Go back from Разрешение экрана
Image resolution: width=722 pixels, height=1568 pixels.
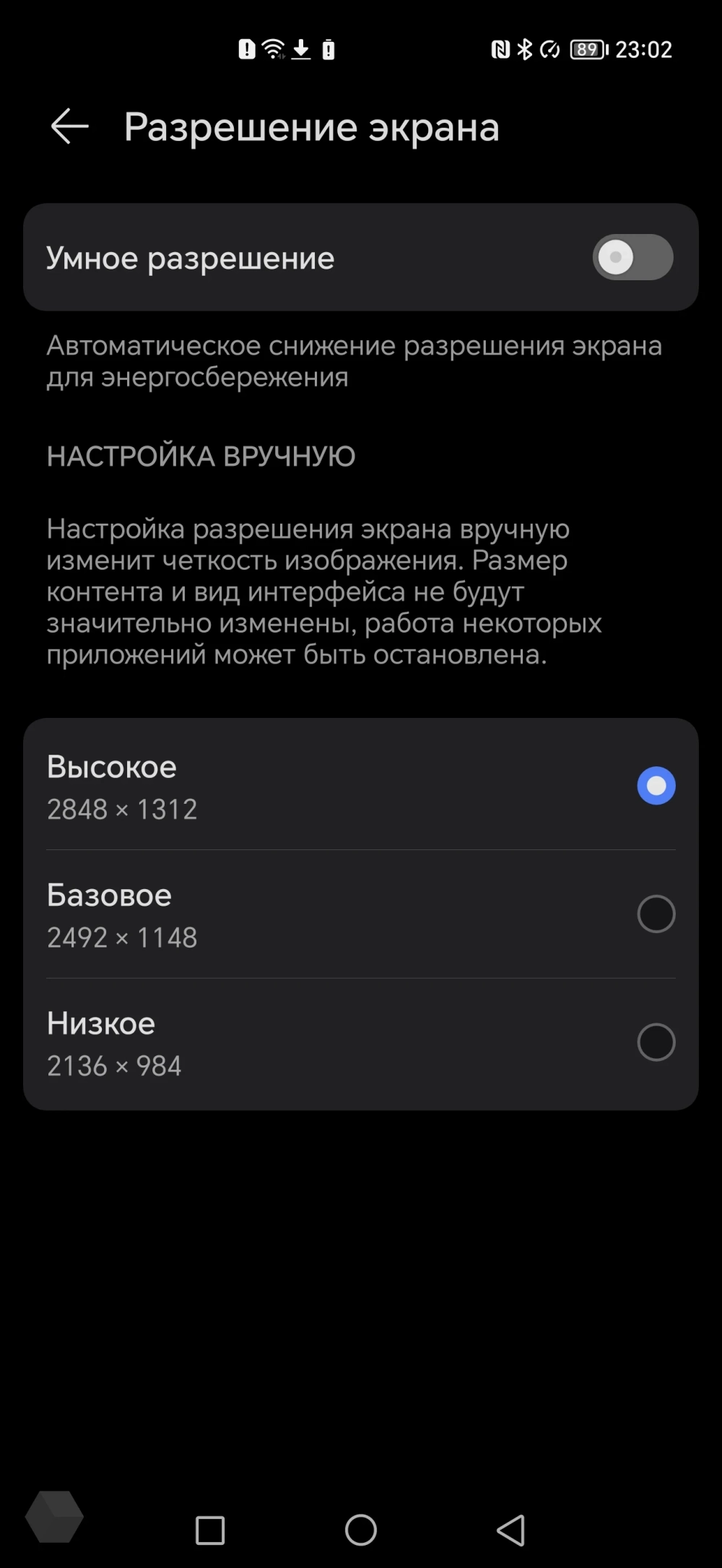tap(69, 126)
